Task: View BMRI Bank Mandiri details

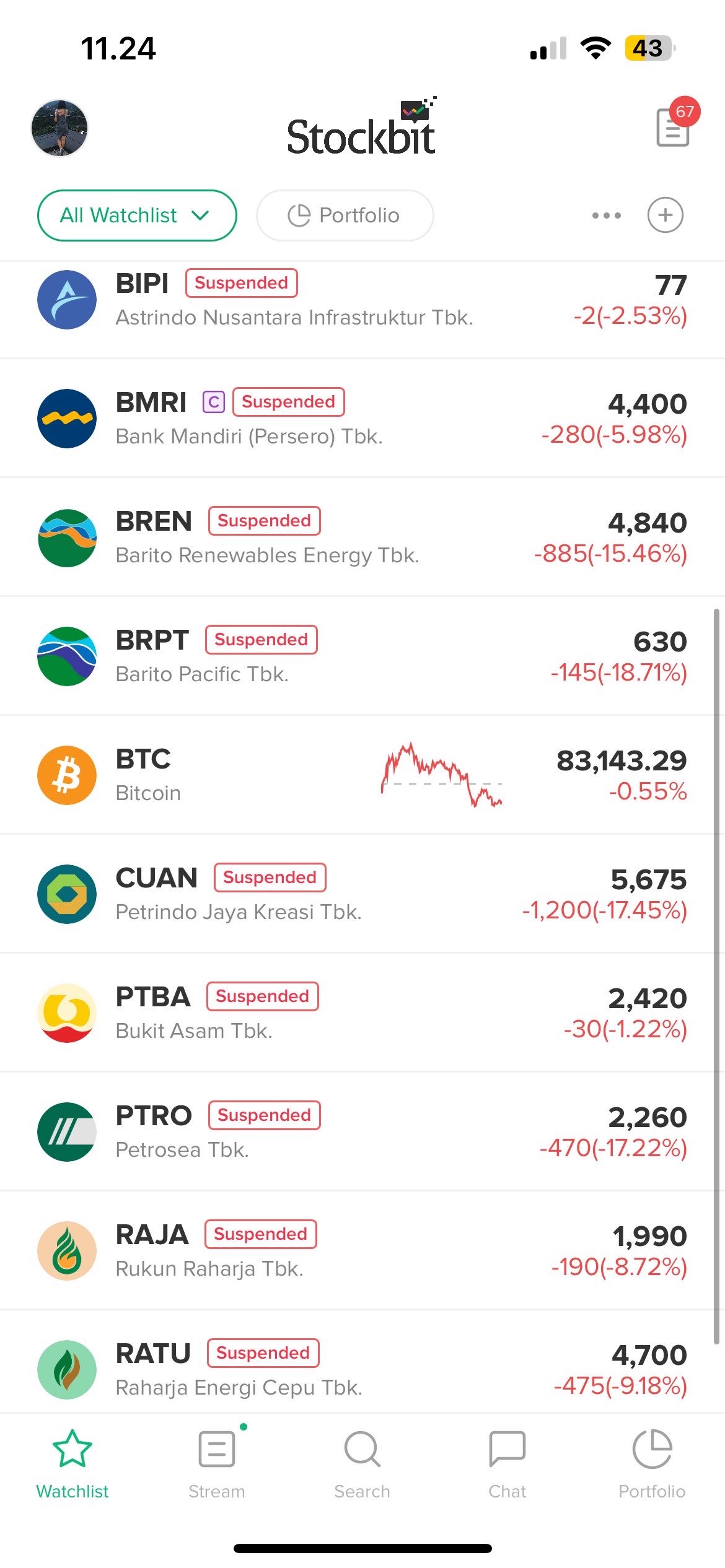Action: point(362,419)
